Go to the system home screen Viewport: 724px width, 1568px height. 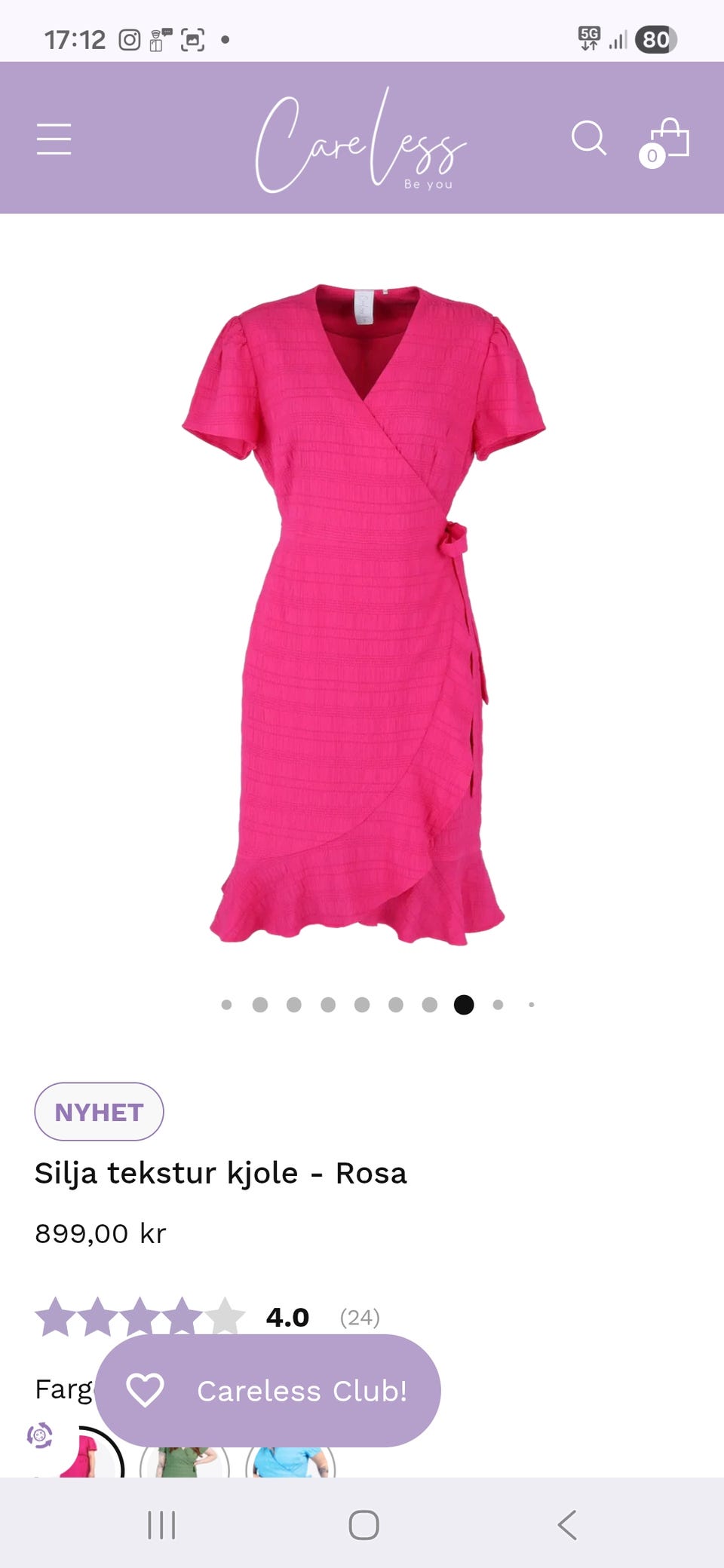click(364, 1524)
